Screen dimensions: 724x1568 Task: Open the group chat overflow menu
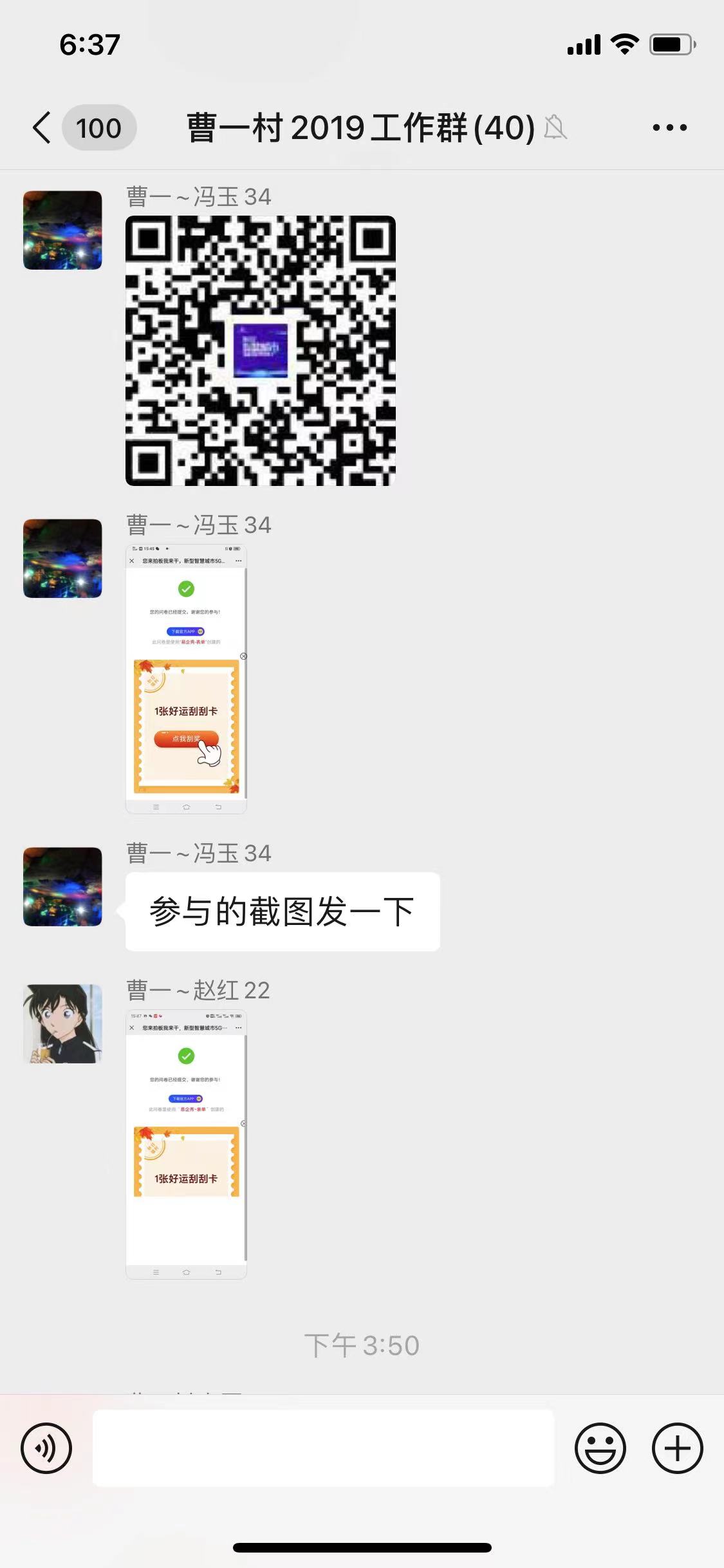(669, 127)
